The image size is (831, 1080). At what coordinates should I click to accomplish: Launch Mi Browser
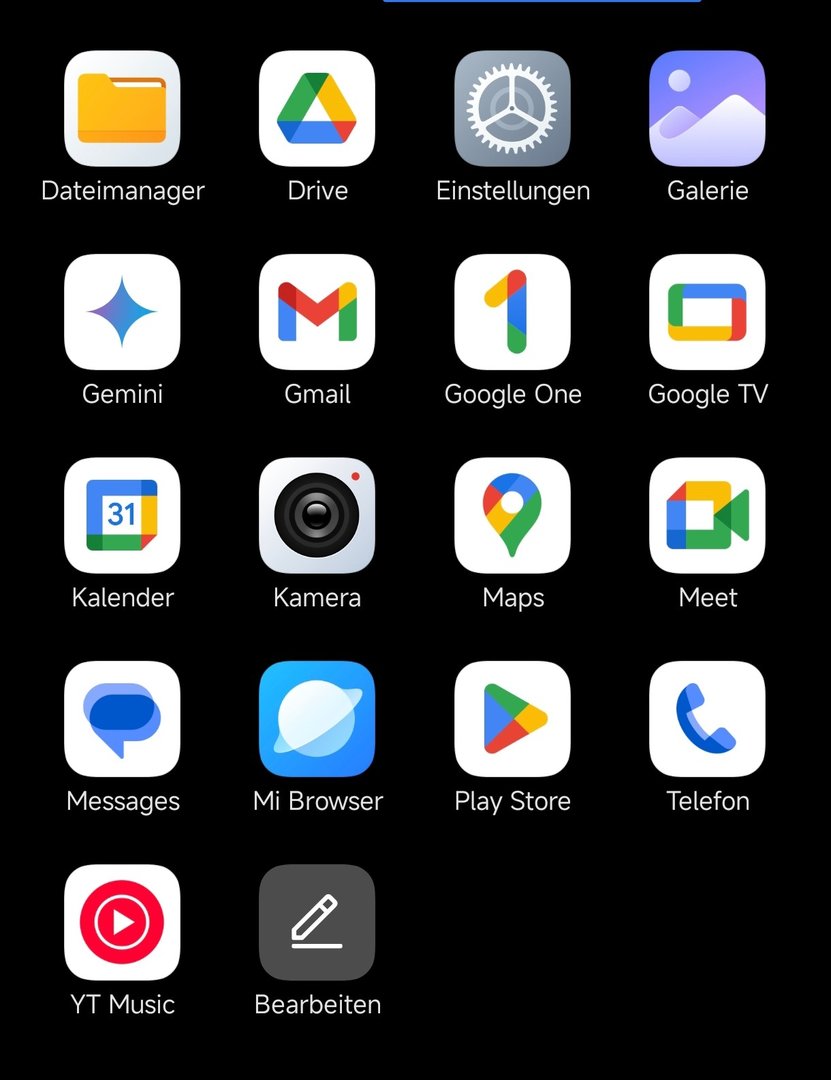coord(317,719)
